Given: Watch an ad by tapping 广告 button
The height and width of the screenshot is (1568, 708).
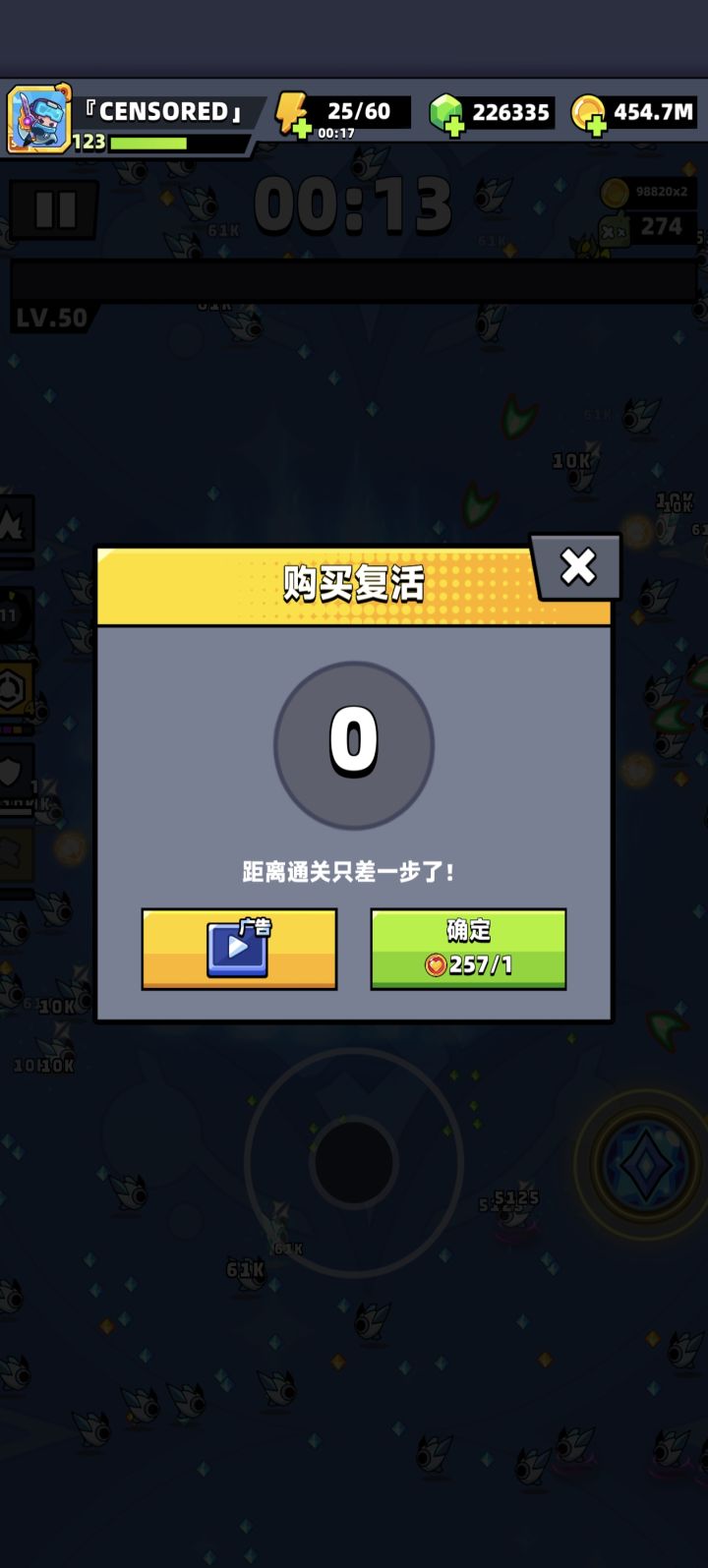Looking at the screenshot, I should 239,947.
